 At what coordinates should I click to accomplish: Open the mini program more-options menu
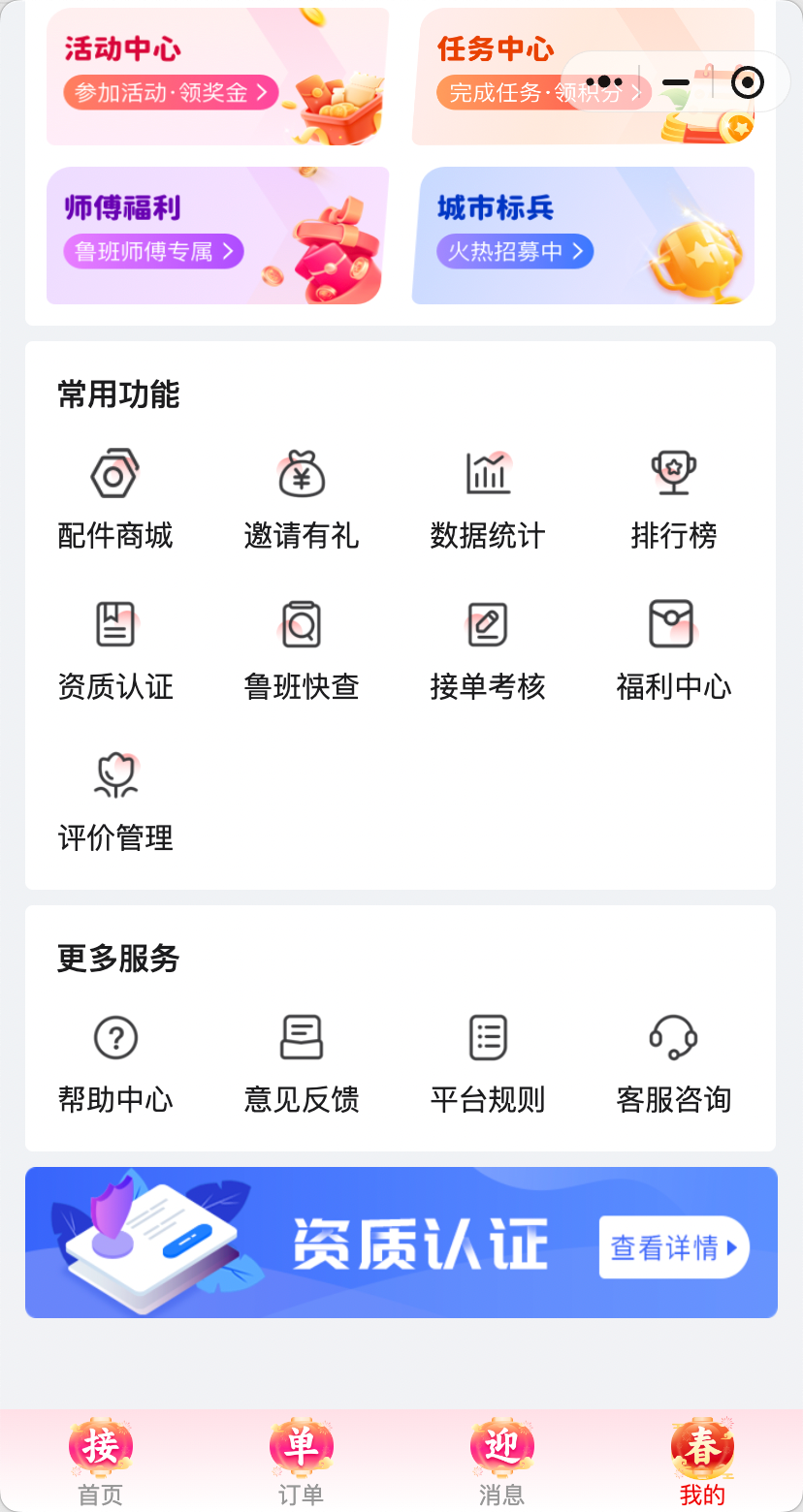pyautogui.click(x=604, y=82)
